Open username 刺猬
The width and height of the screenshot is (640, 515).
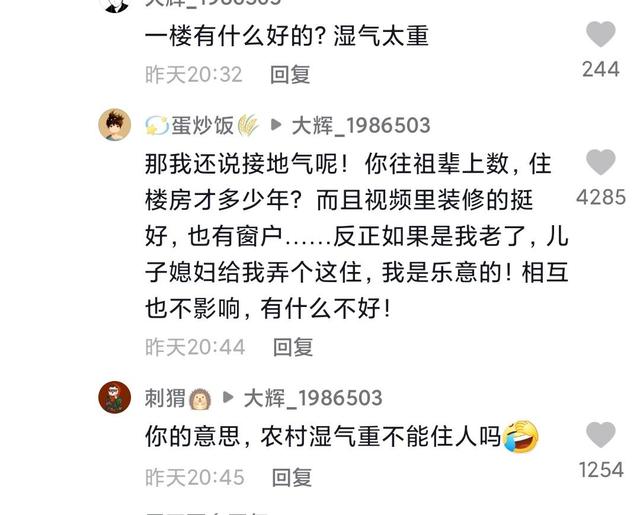coord(164,397)
